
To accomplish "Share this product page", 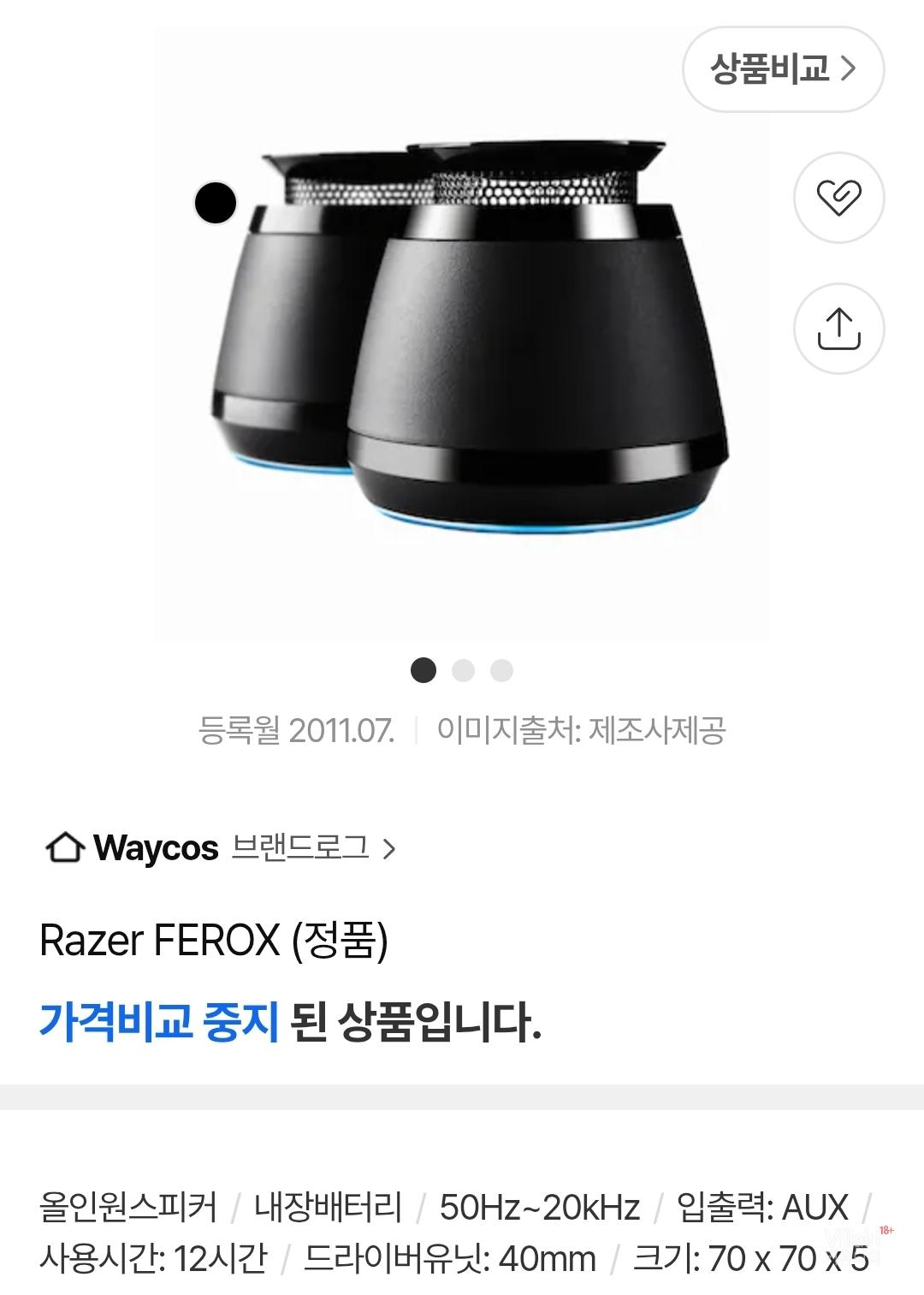I will pyautogui.click(x=838, y=329).
